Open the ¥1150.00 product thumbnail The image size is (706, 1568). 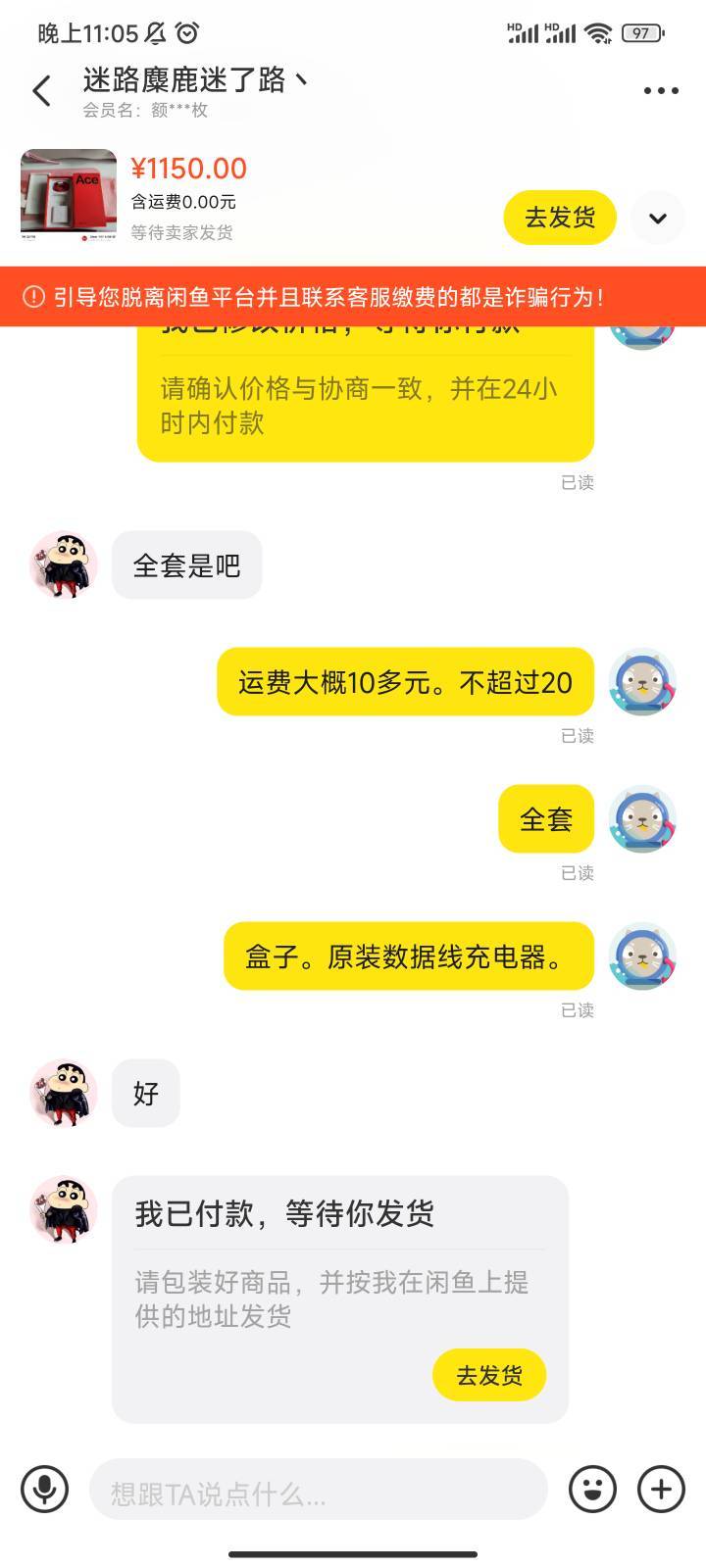pyautogui.click(x=69, y=195)
